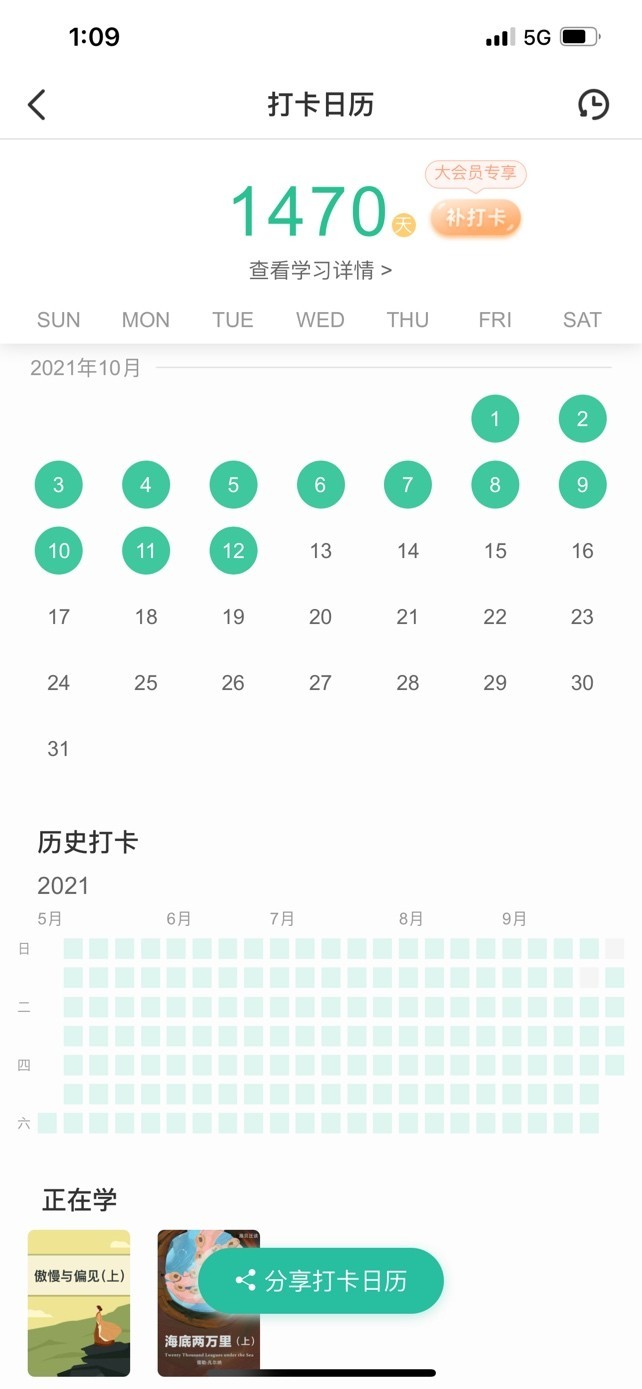Image resolution: width=642 pixels, height=1389 pixels.
Task: Open the book 傲慢与偏见（上）
Action: tap(79, 1302)
